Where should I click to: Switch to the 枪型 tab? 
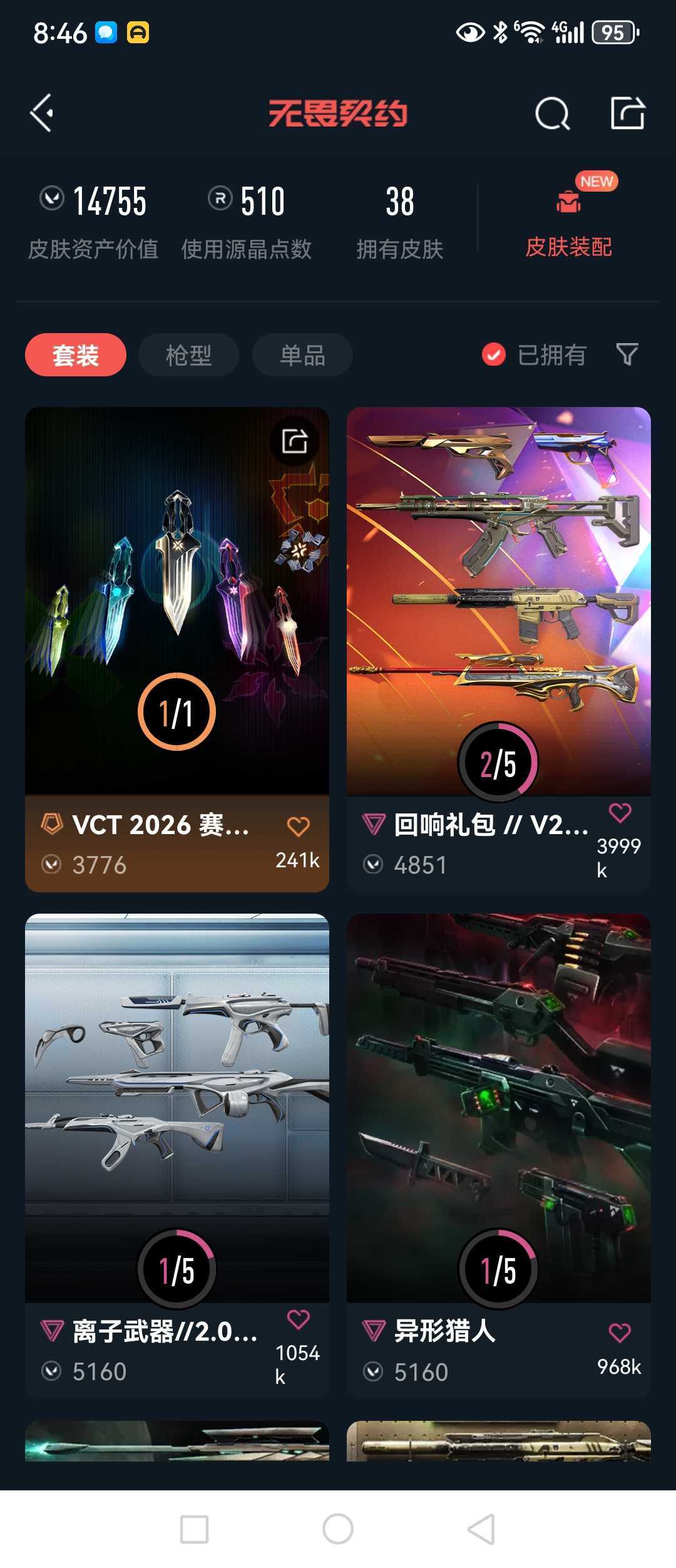pyautogui.click(x=188, y=355)
